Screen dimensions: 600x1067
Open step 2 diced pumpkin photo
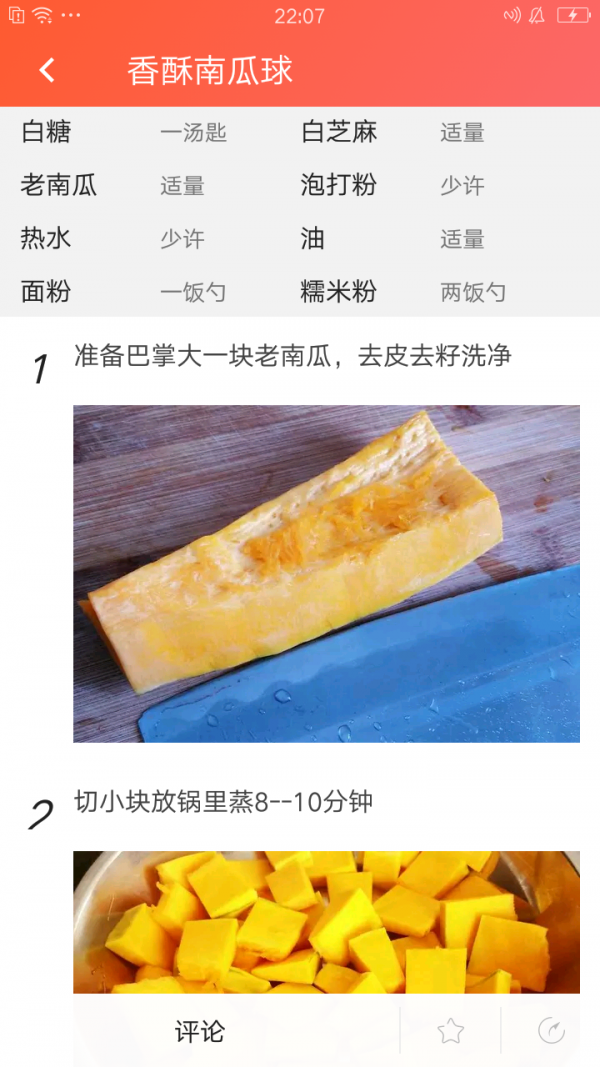point(327,922)
